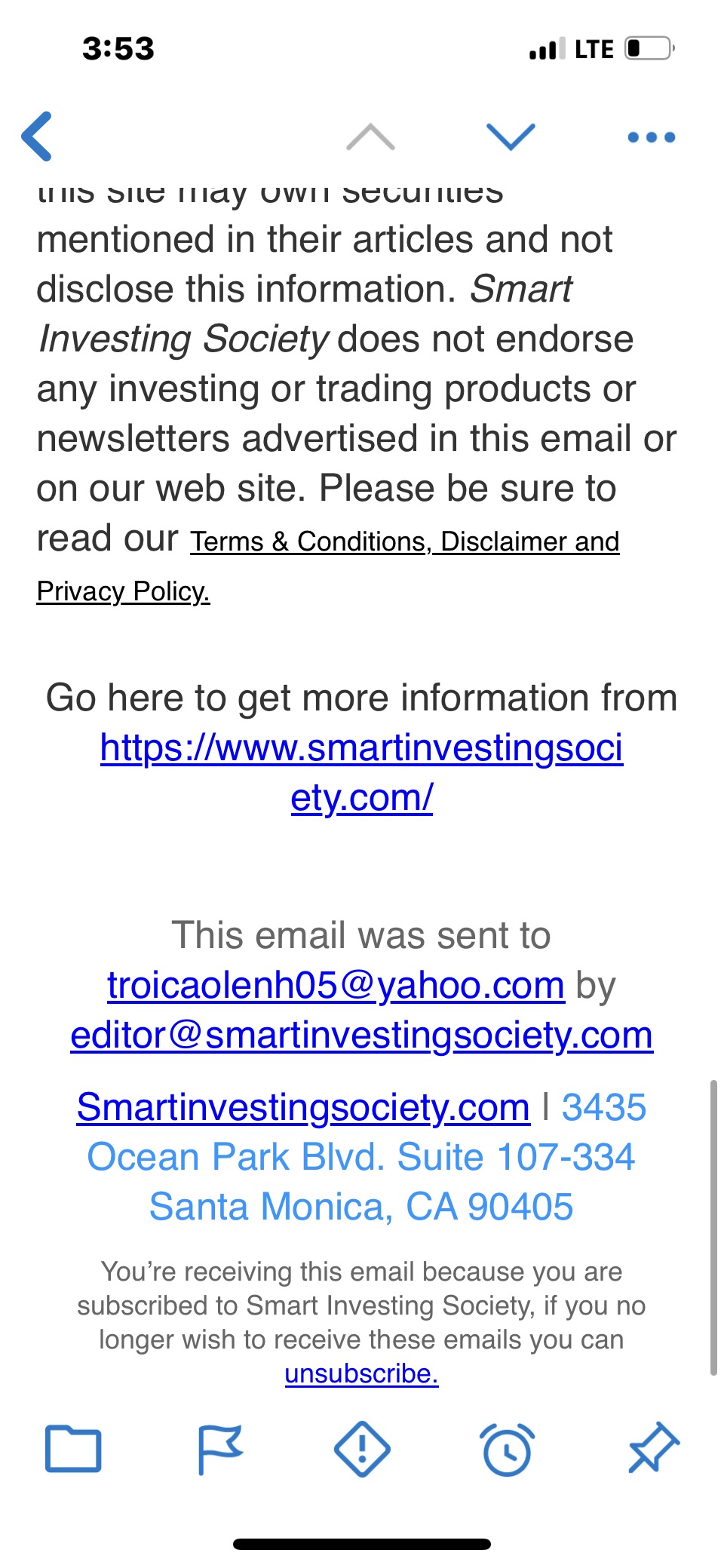Flag this email
The height and width of the screenshot is (1568, 724).
[219, 1449]
